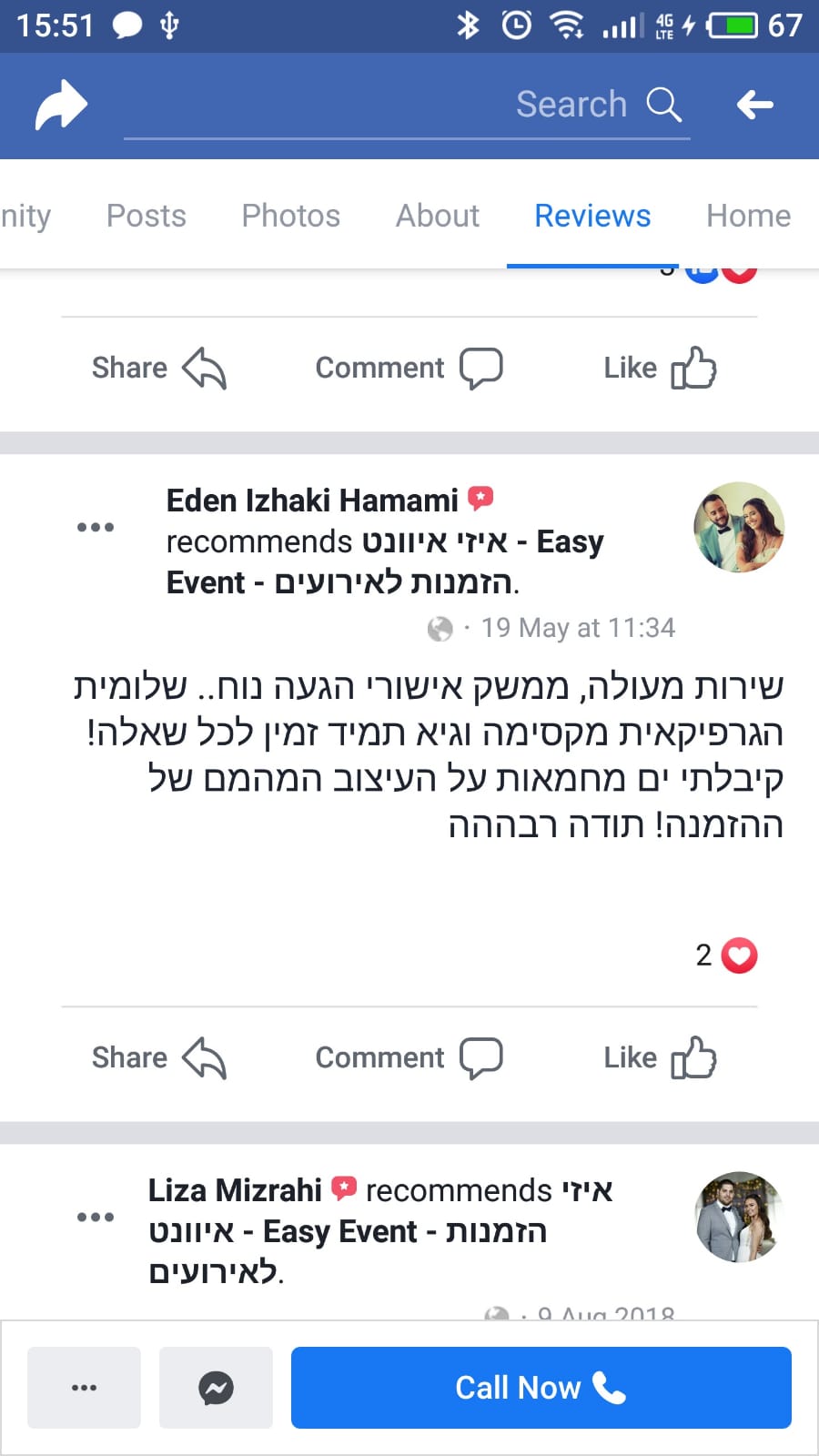The height and width of the screenshot is (1456, 819).
Task: Switch to the Photos tab
Action: [x=290, y=216]
